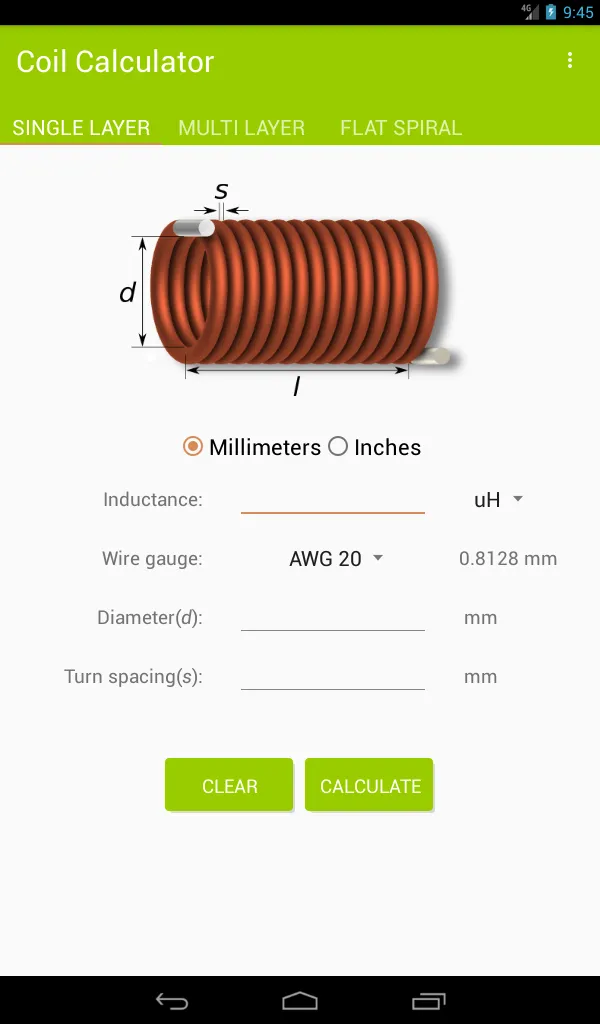The image size is (600, 1024).
Task: Focus the Inductance input field
Action: pyautogui.click(x=333, y=500)
